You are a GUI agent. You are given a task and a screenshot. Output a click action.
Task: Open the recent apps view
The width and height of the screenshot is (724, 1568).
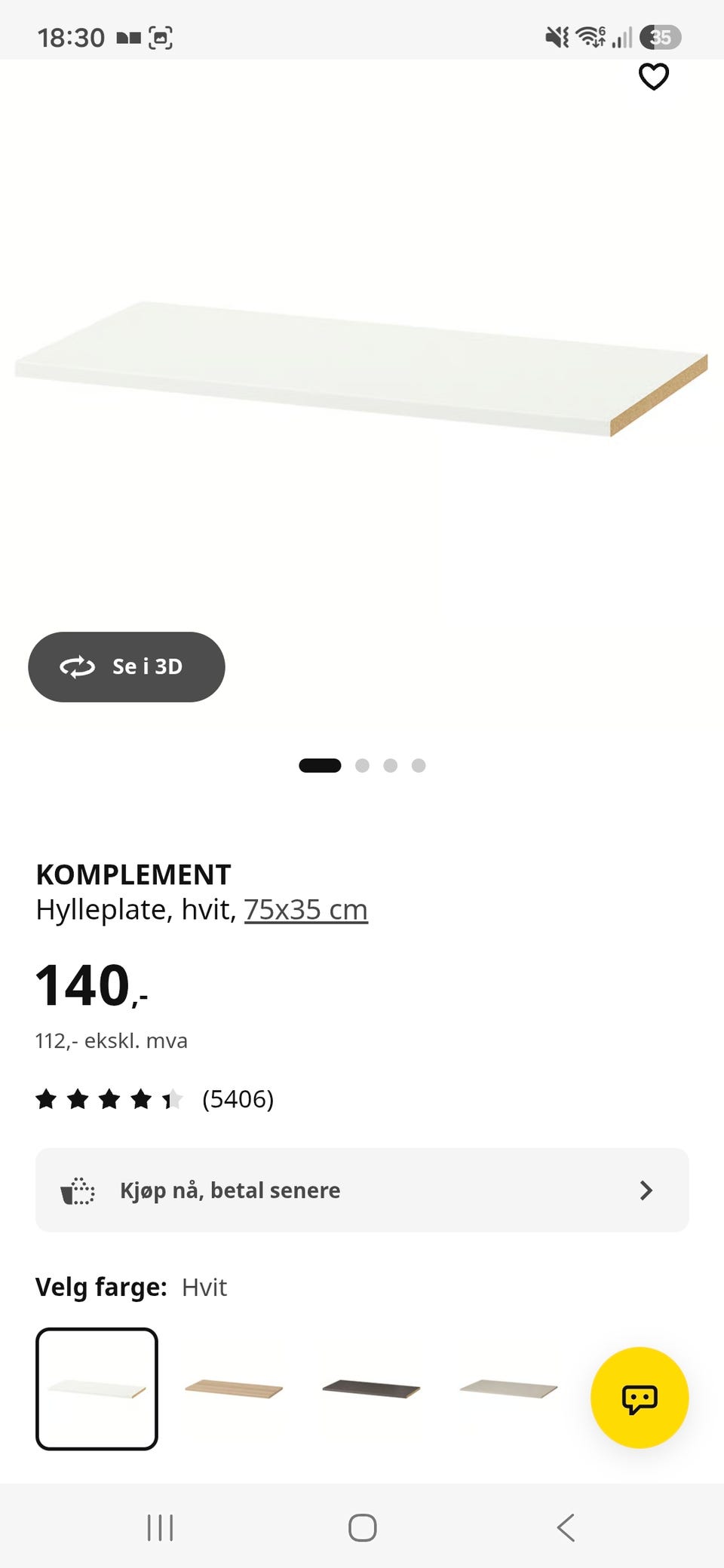click(x=160, y=1527)
